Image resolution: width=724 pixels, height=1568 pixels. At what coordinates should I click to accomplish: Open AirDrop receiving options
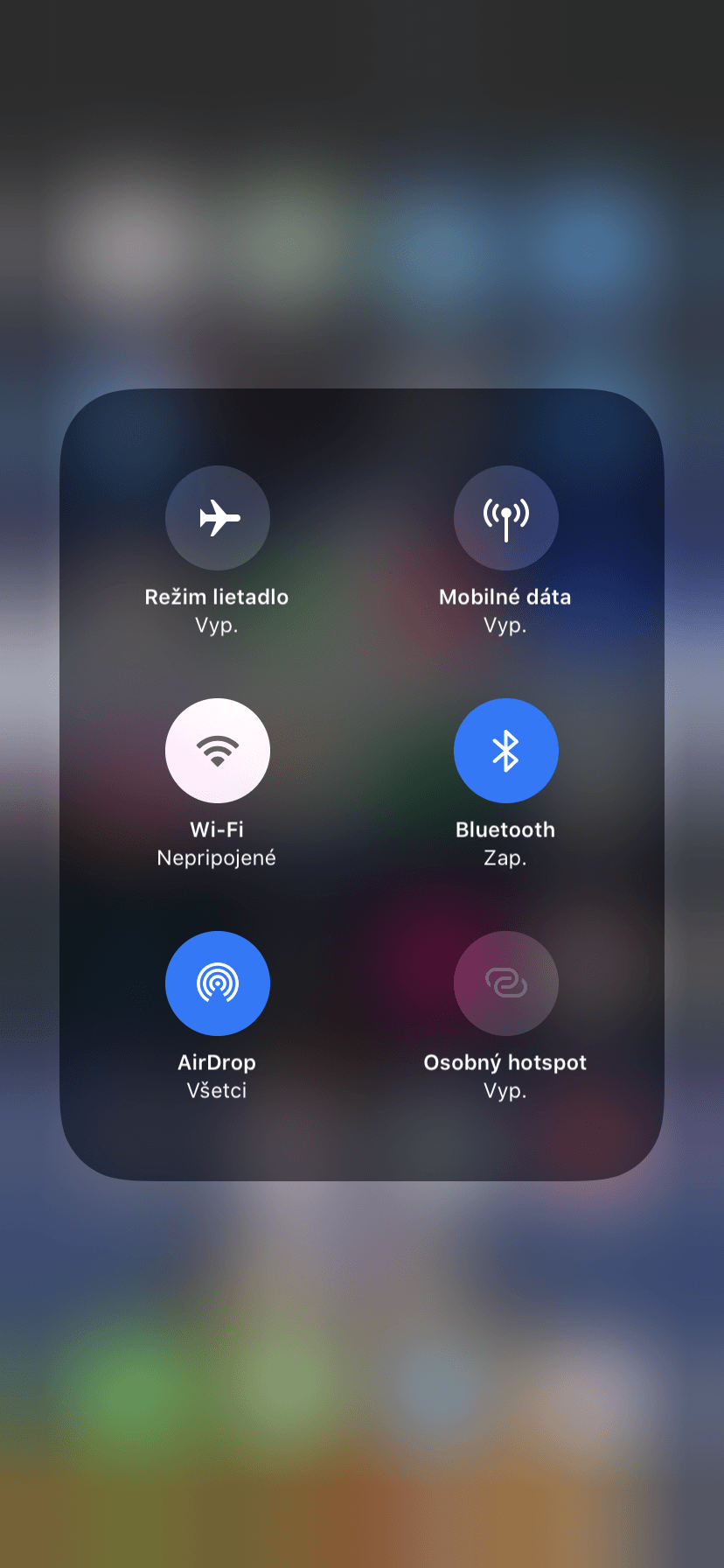click(218, 983)
